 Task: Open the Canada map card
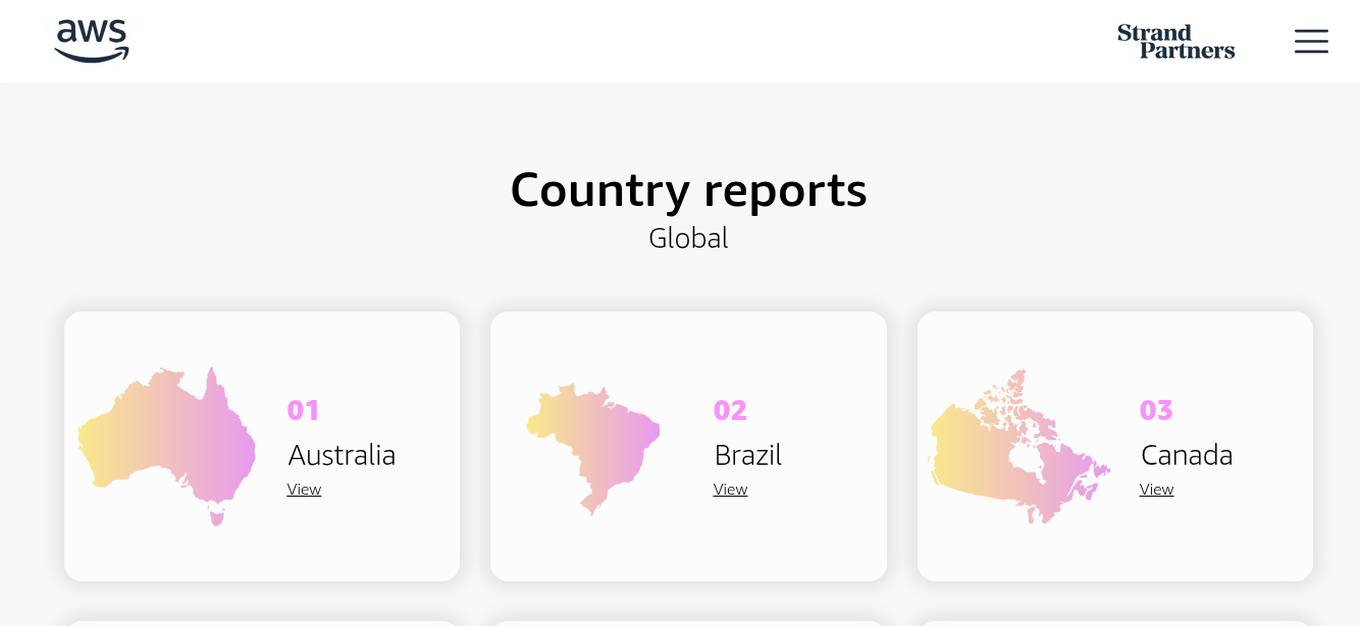tap(1019, 446)
